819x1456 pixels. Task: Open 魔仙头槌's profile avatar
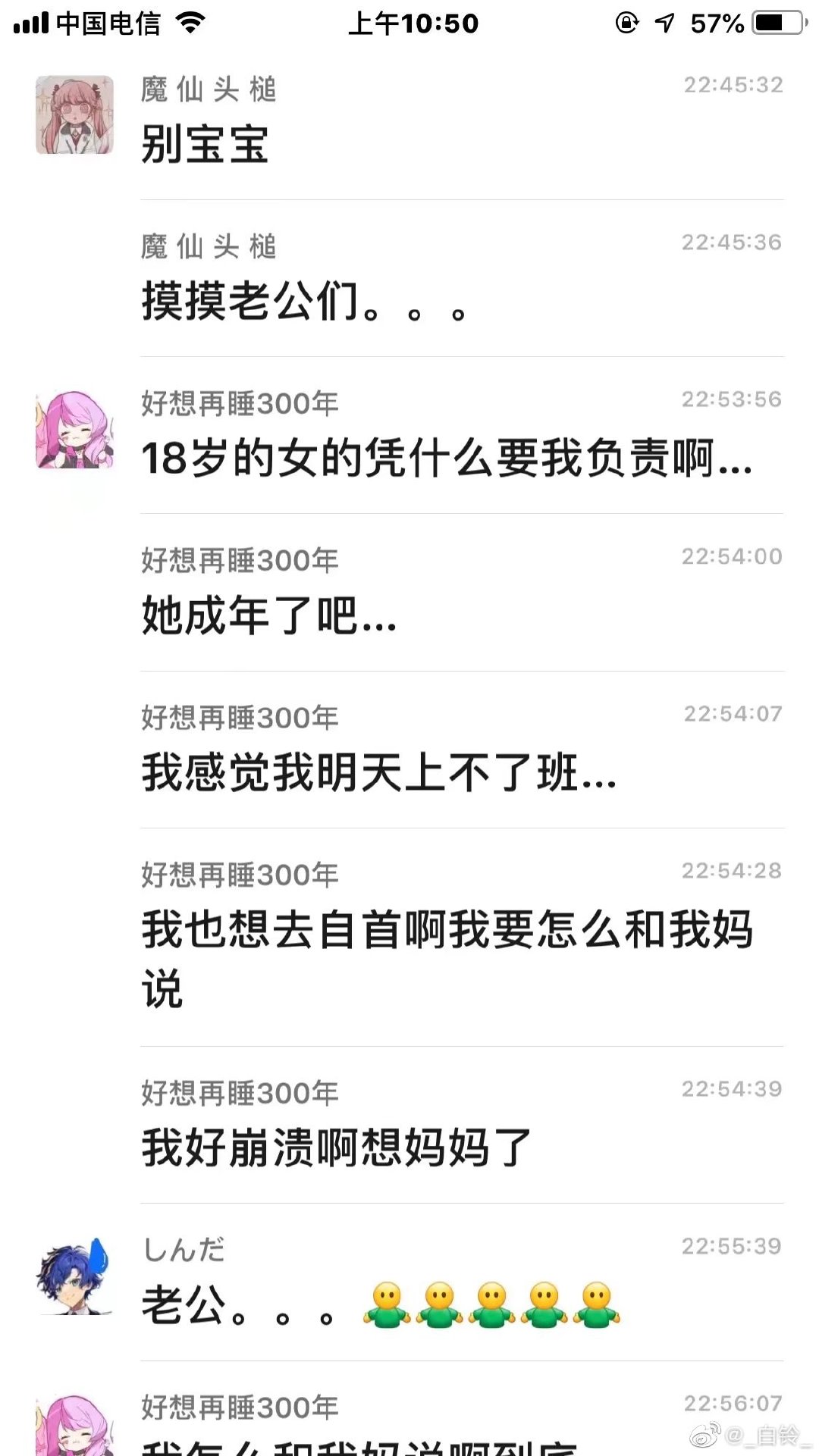74,115
